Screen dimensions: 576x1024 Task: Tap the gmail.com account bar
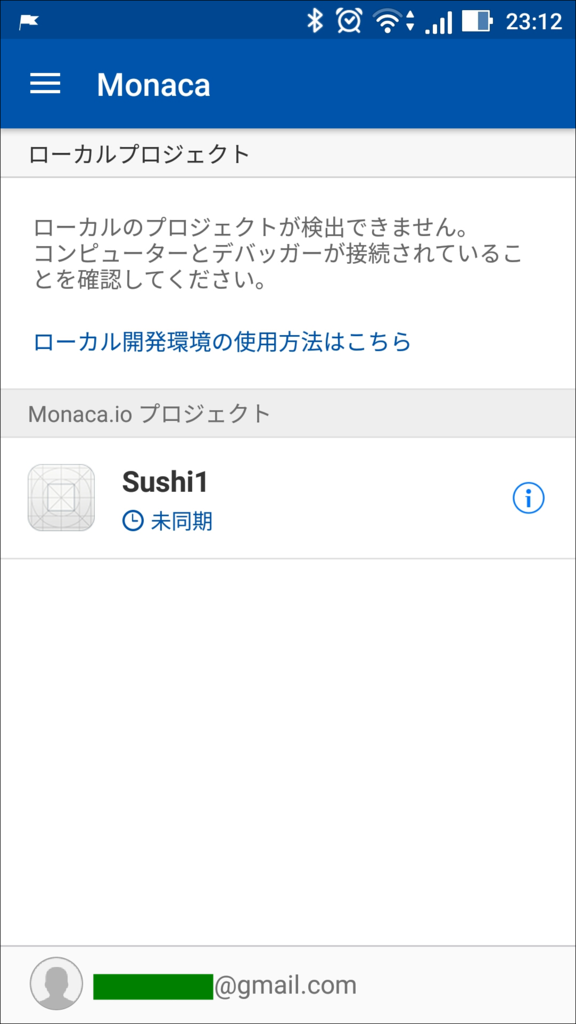(288, 984)
